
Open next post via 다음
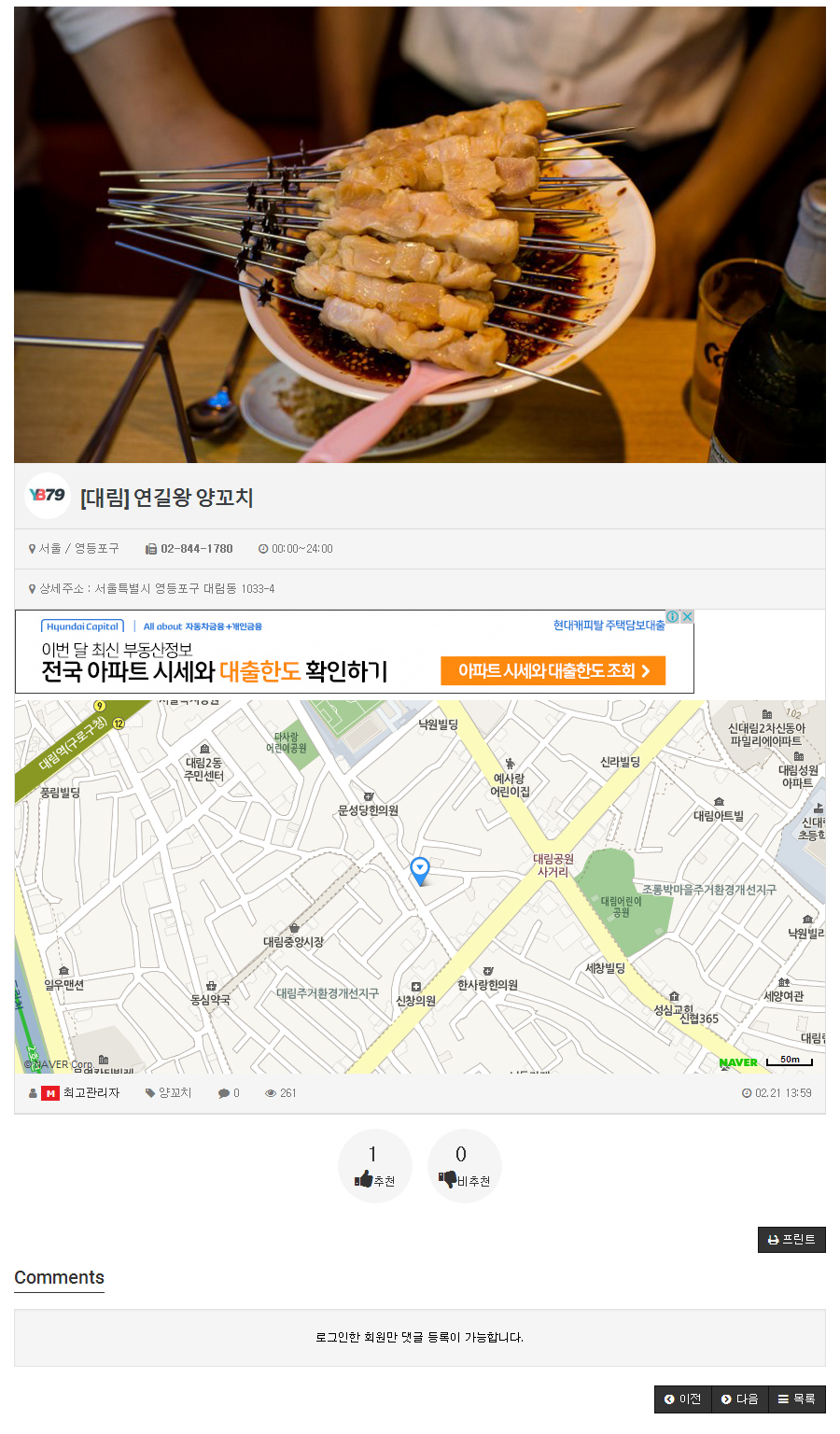pos(740,1399)
